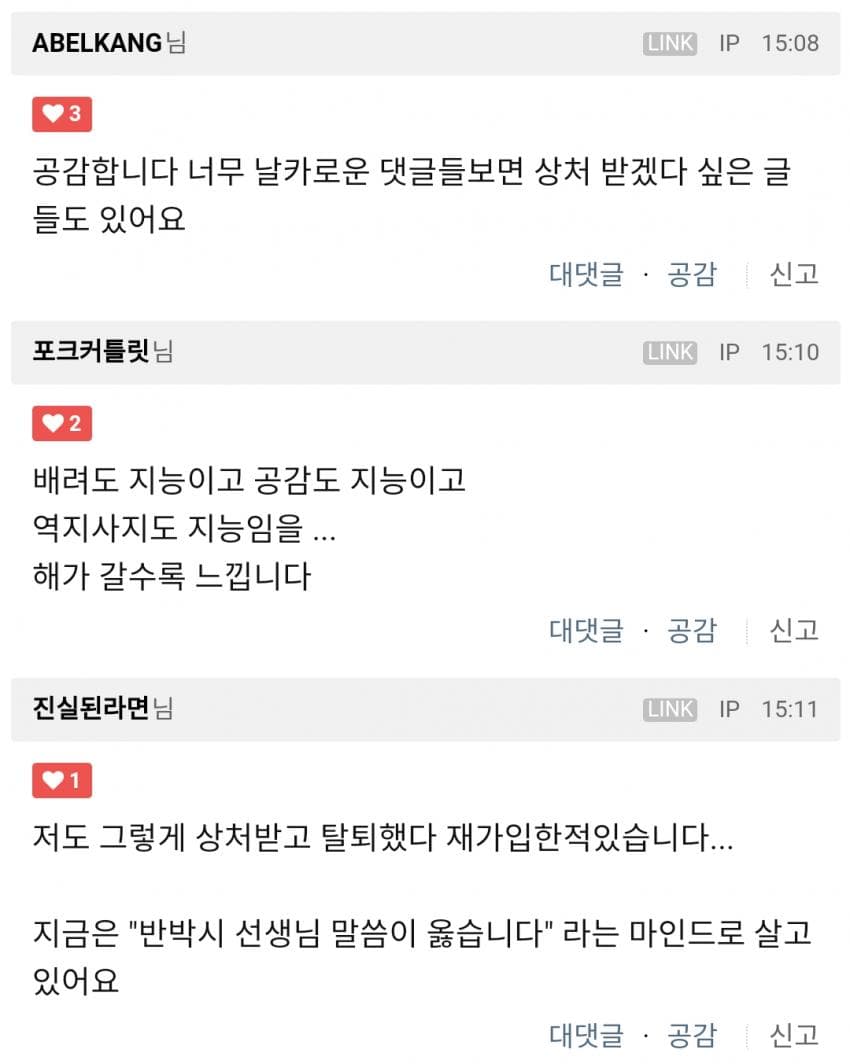
Task: Reply to 진실된라면's comment with 대댓글
Action: tap(586, 1034)
